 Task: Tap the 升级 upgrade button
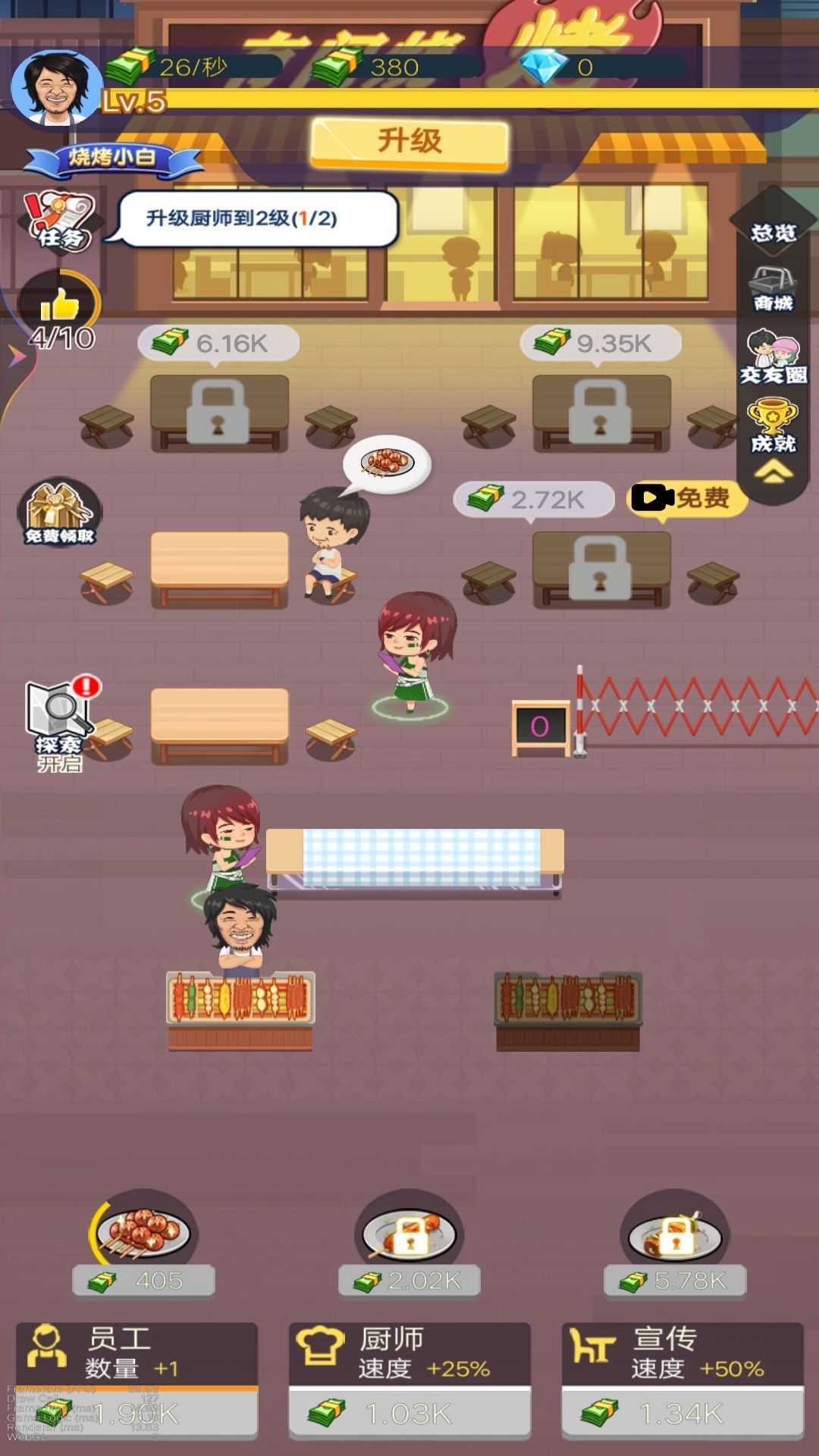click(x=409, y=142)
